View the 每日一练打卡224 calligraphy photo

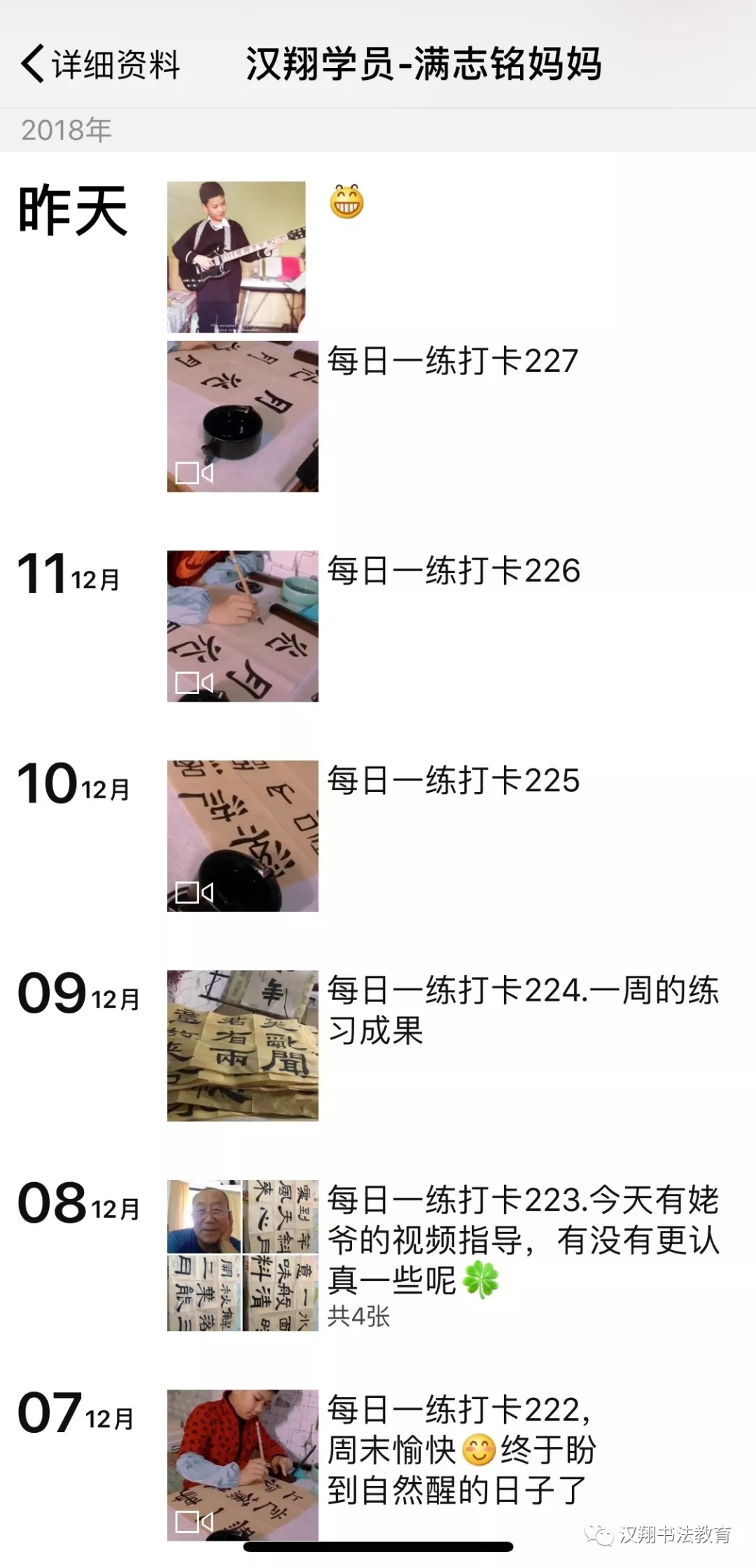click(x=242, y=1046)
